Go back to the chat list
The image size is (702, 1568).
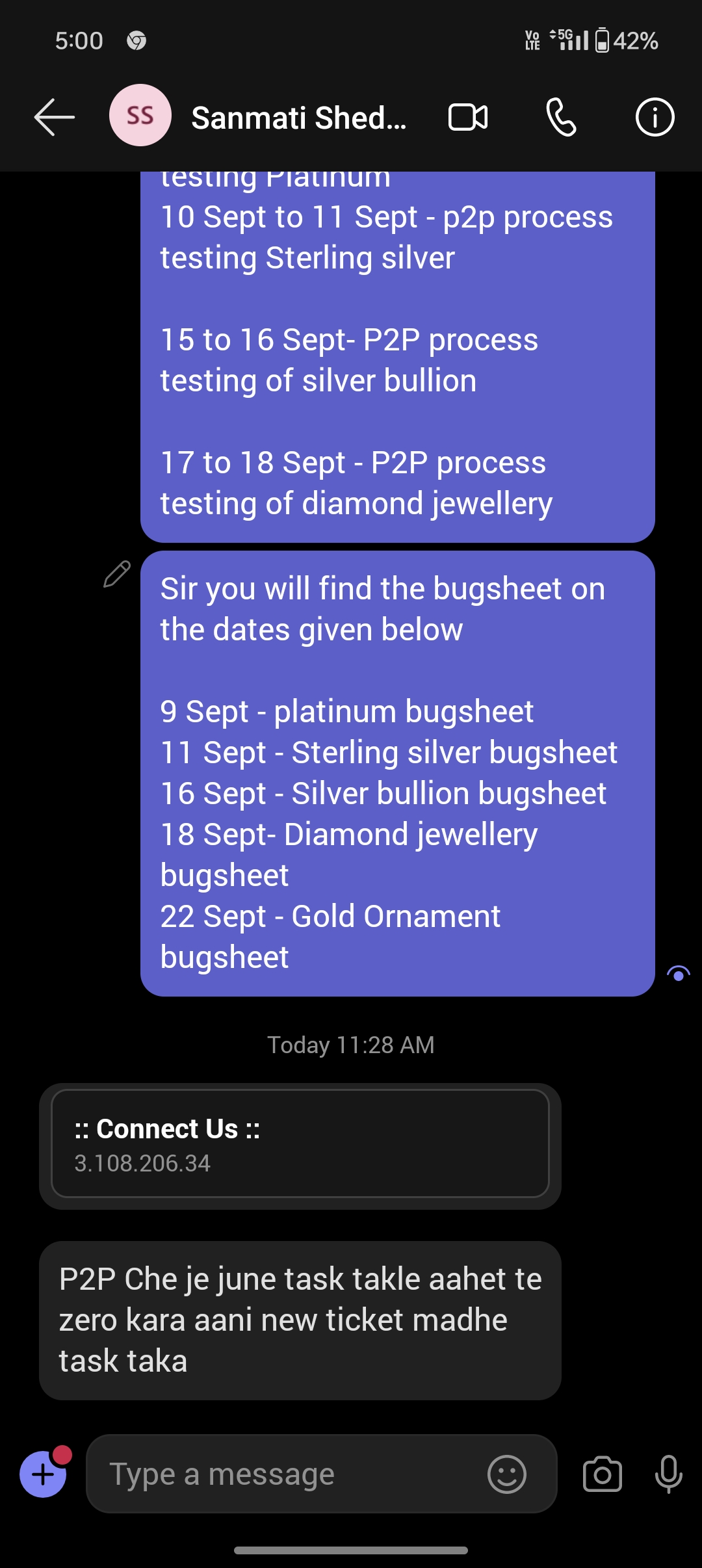(55, 118)
